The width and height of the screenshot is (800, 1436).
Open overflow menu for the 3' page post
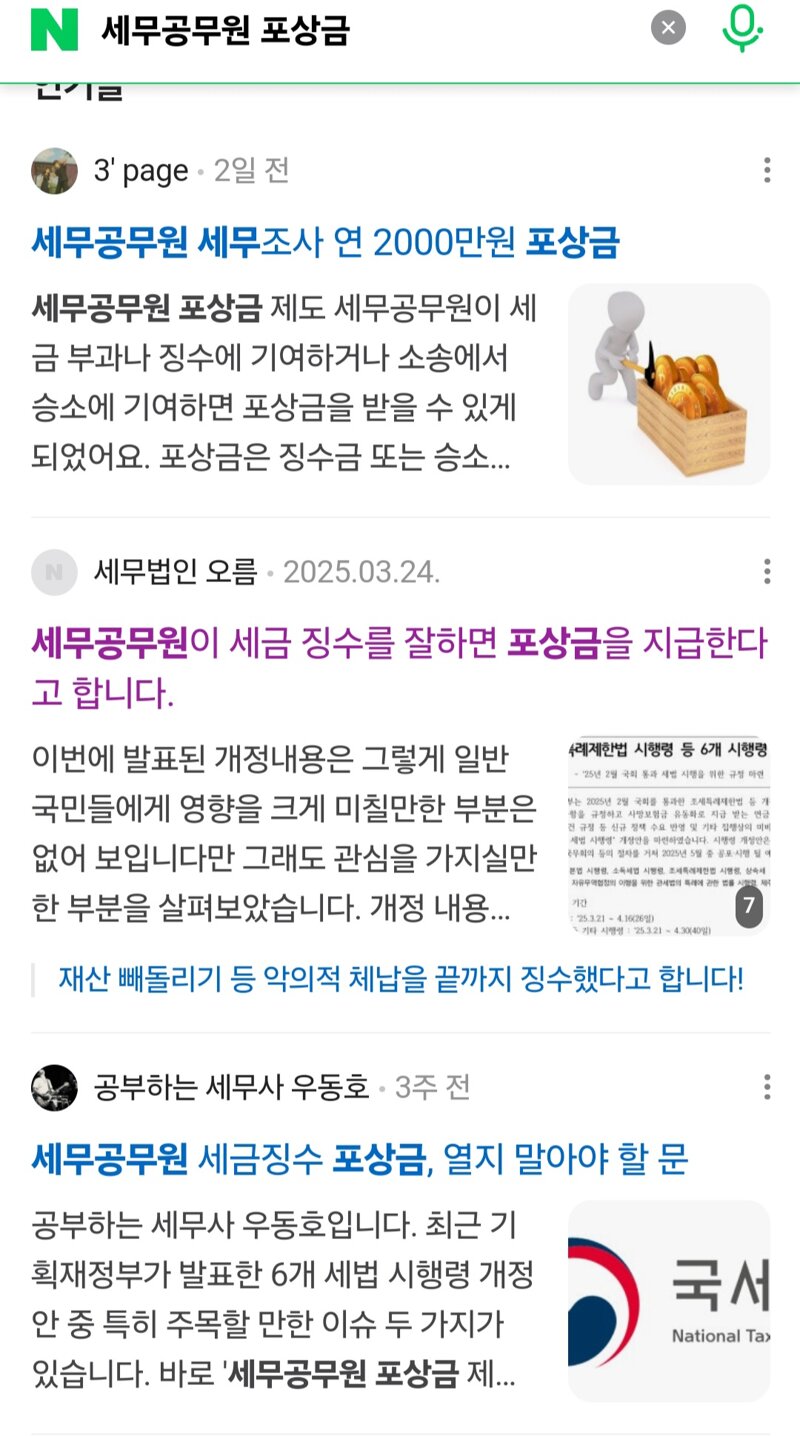tap(767, 170)
